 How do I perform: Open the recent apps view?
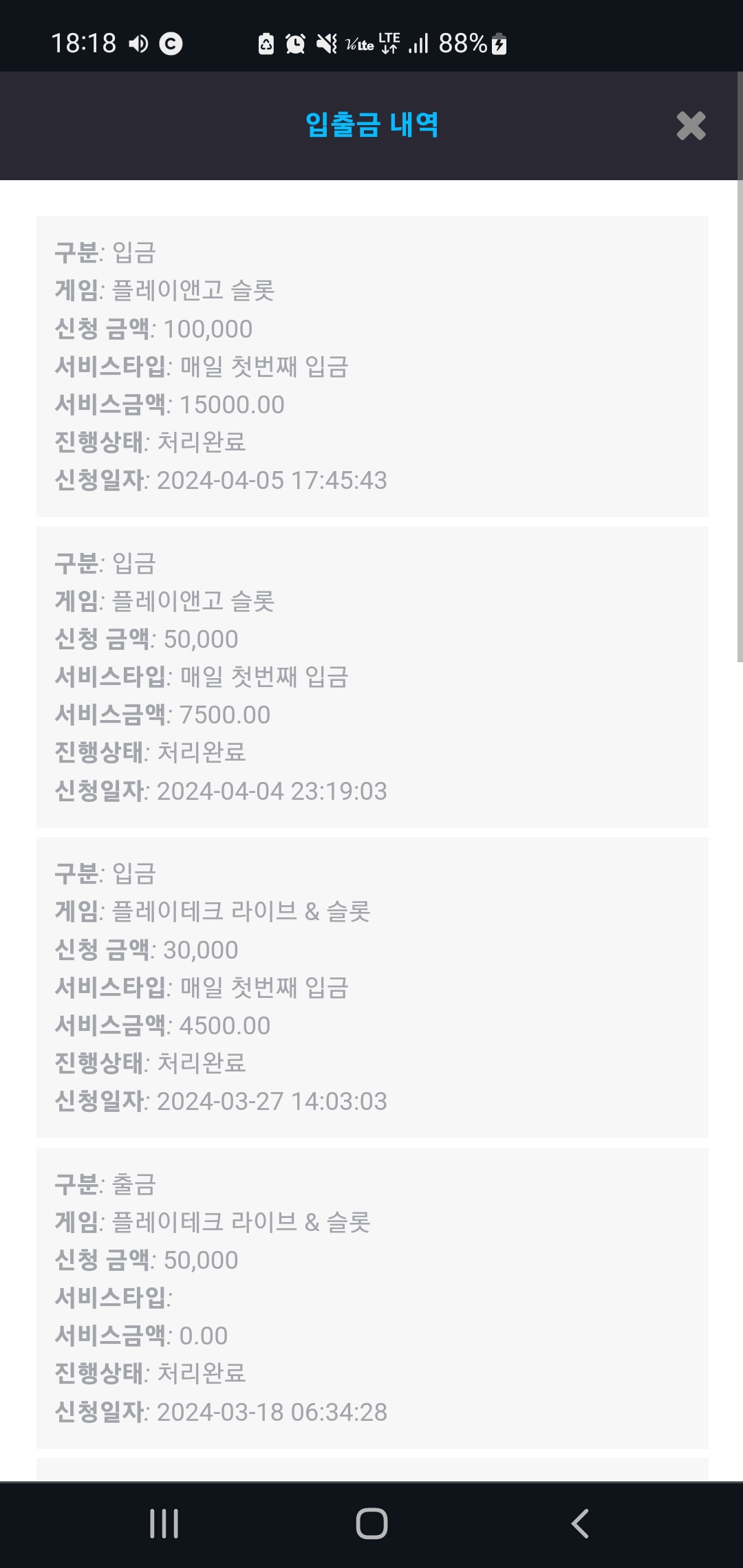click(164, 1523)
